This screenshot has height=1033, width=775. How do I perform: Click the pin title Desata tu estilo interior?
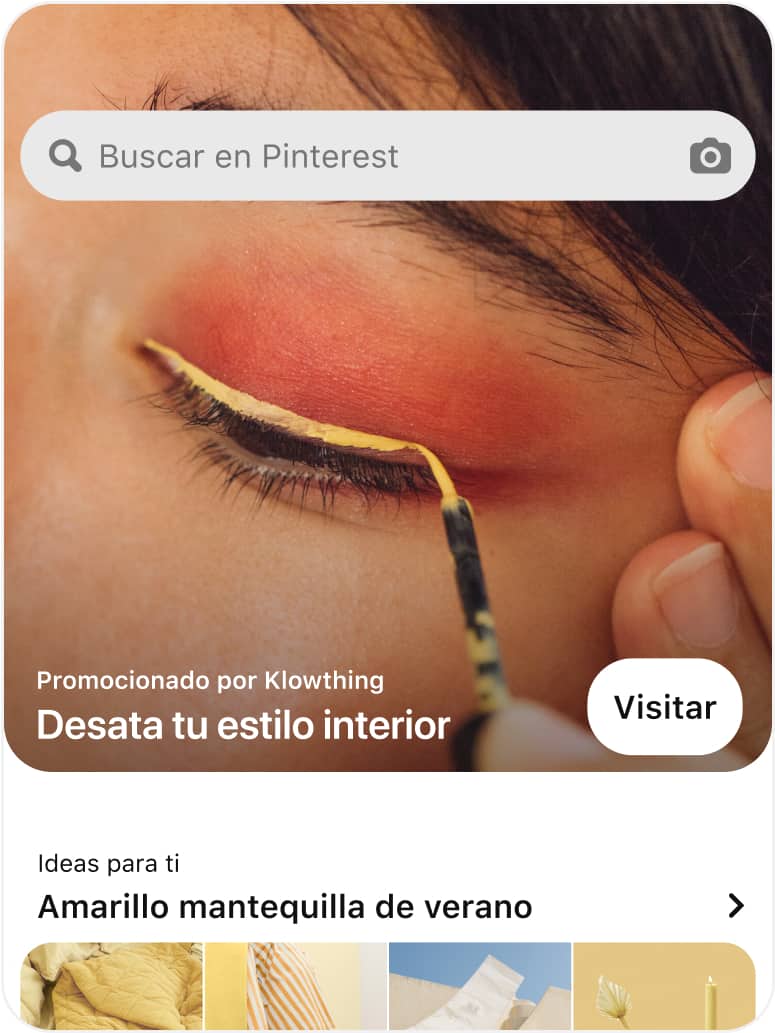244,725
